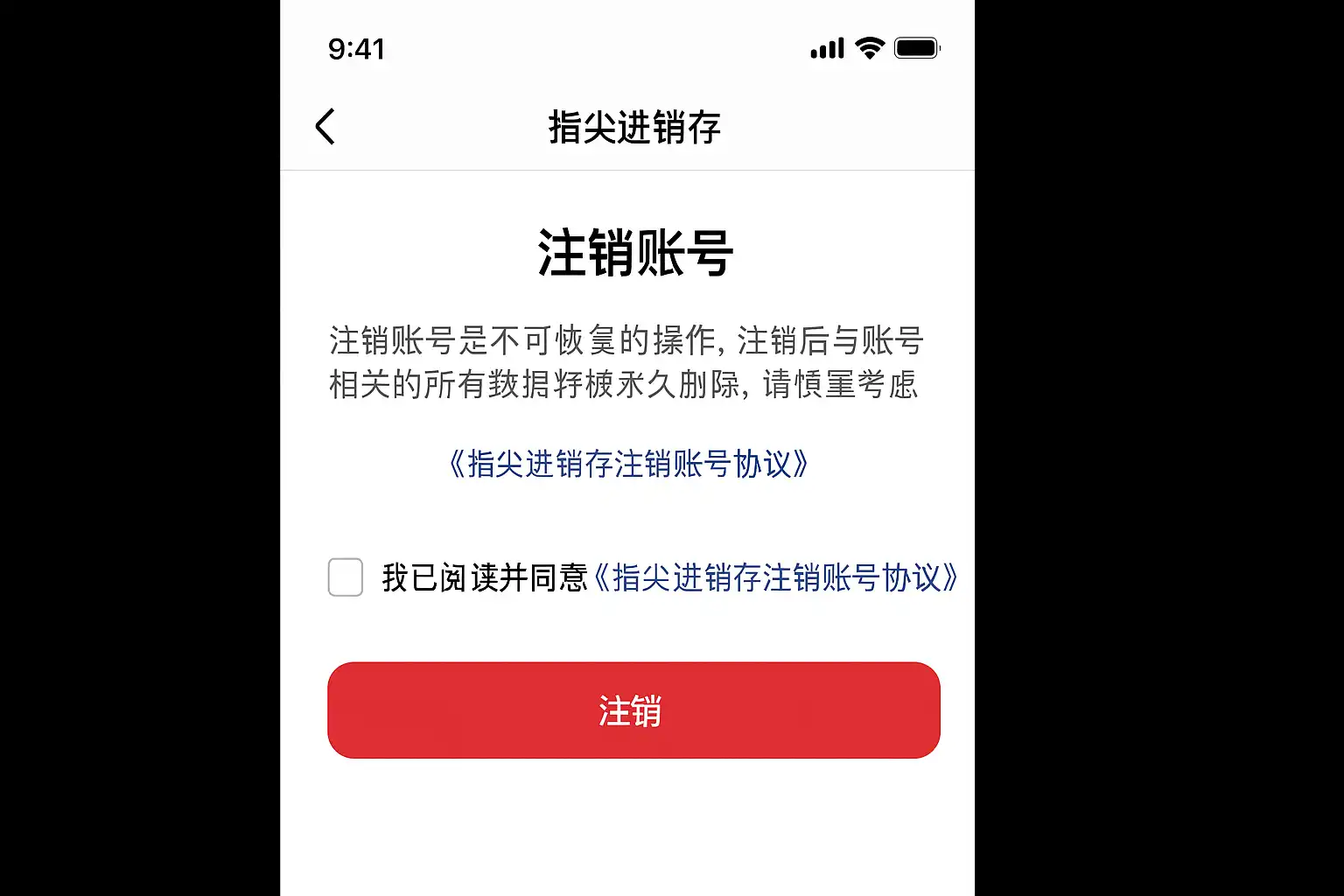Go back using the top-left arrow

(325, 127)
